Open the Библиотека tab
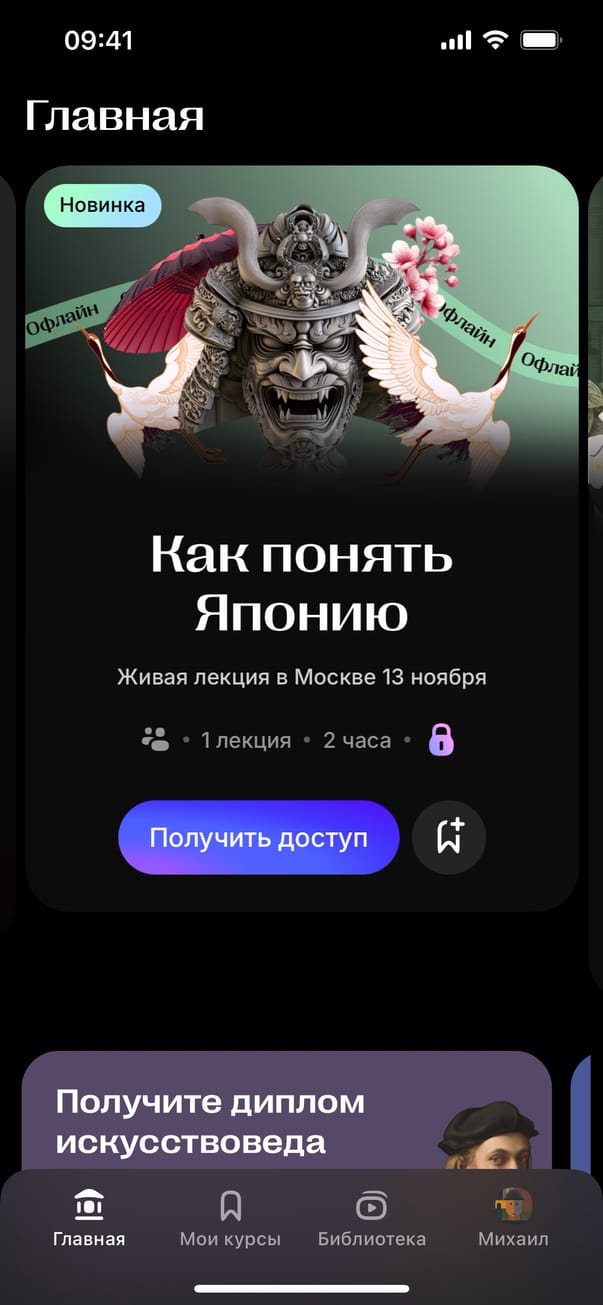 (x=371, y=1219)
